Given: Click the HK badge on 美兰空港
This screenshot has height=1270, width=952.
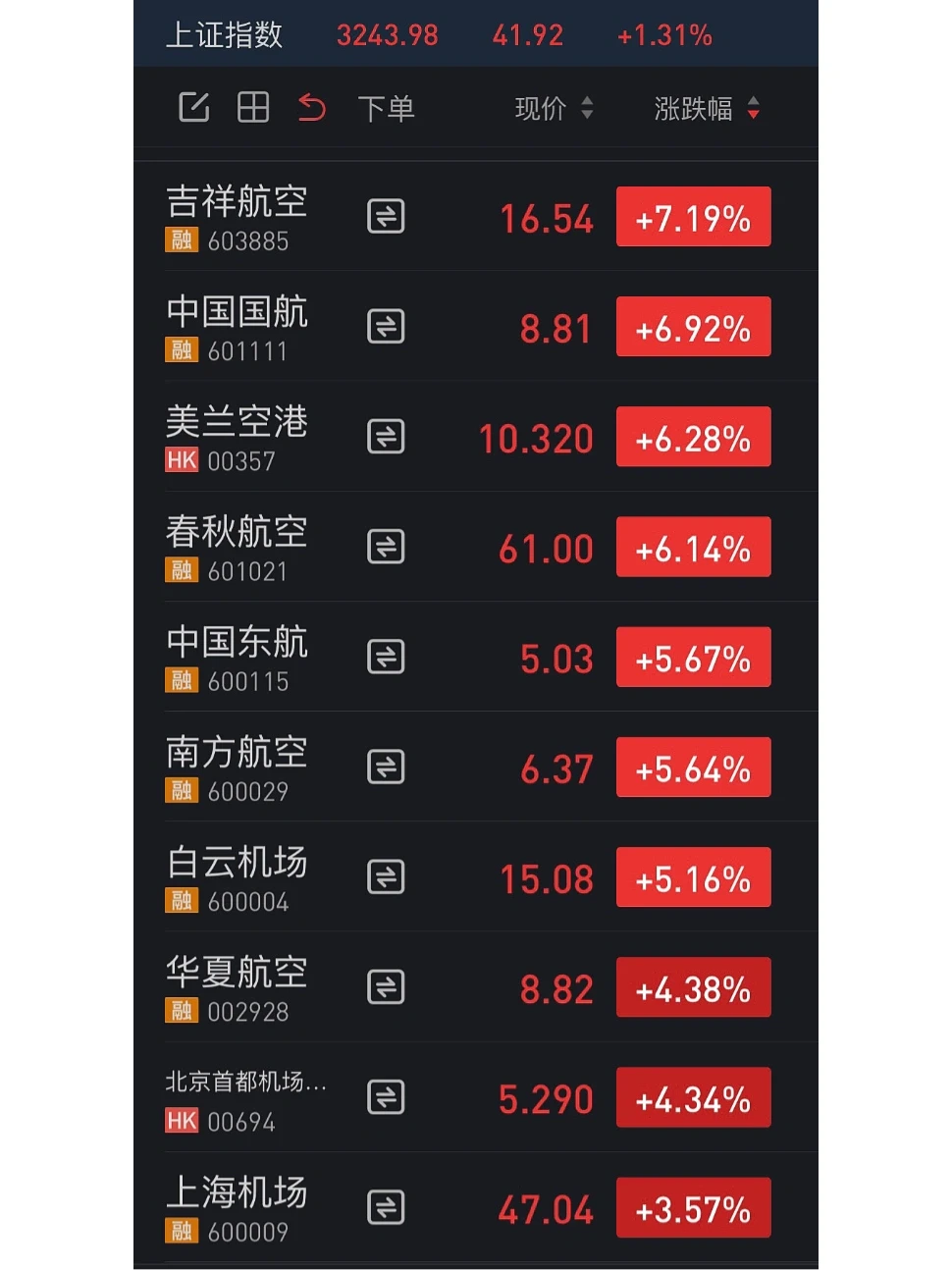Looking at the screenshot, I should coord(181,458).
